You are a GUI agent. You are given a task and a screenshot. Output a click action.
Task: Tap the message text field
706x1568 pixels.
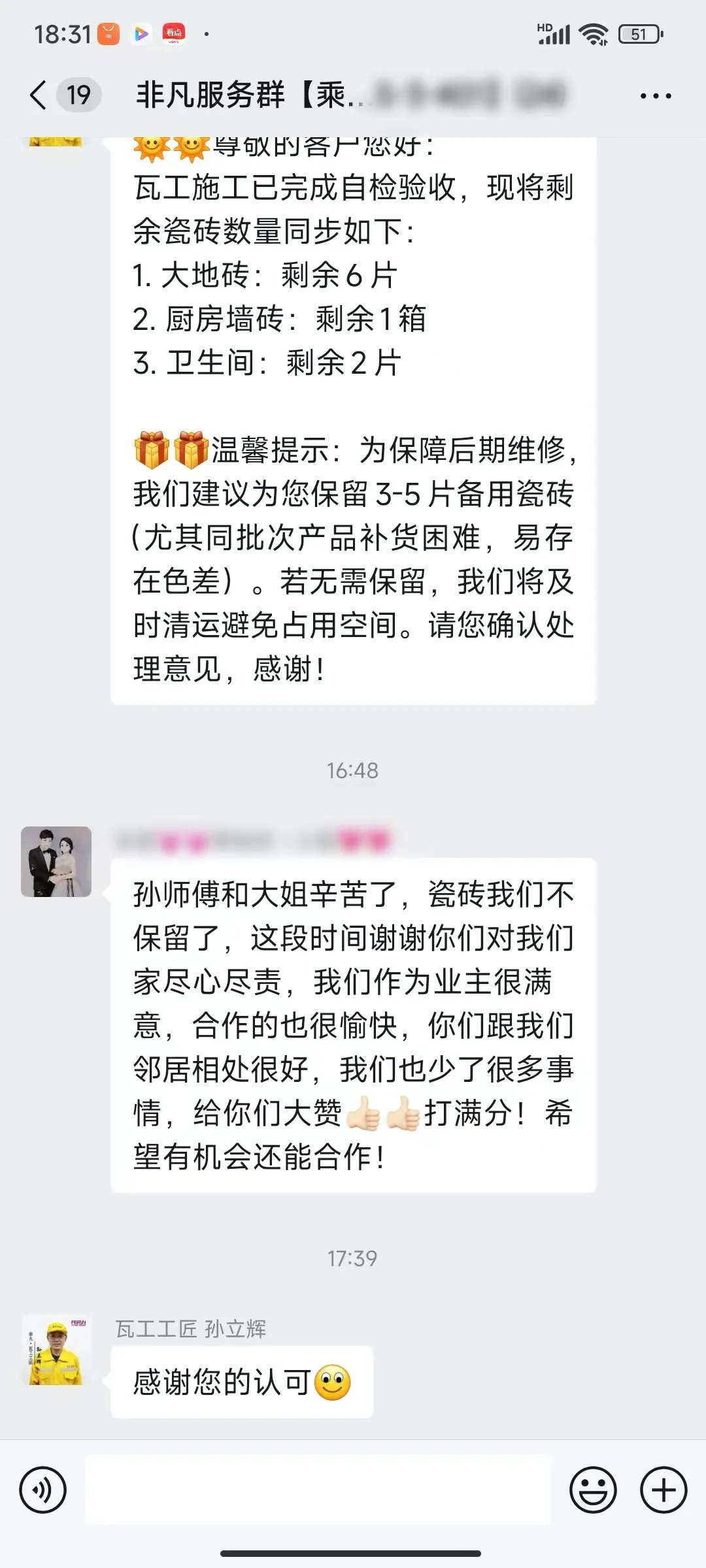pyautogui.click(x=318, y=1490)
